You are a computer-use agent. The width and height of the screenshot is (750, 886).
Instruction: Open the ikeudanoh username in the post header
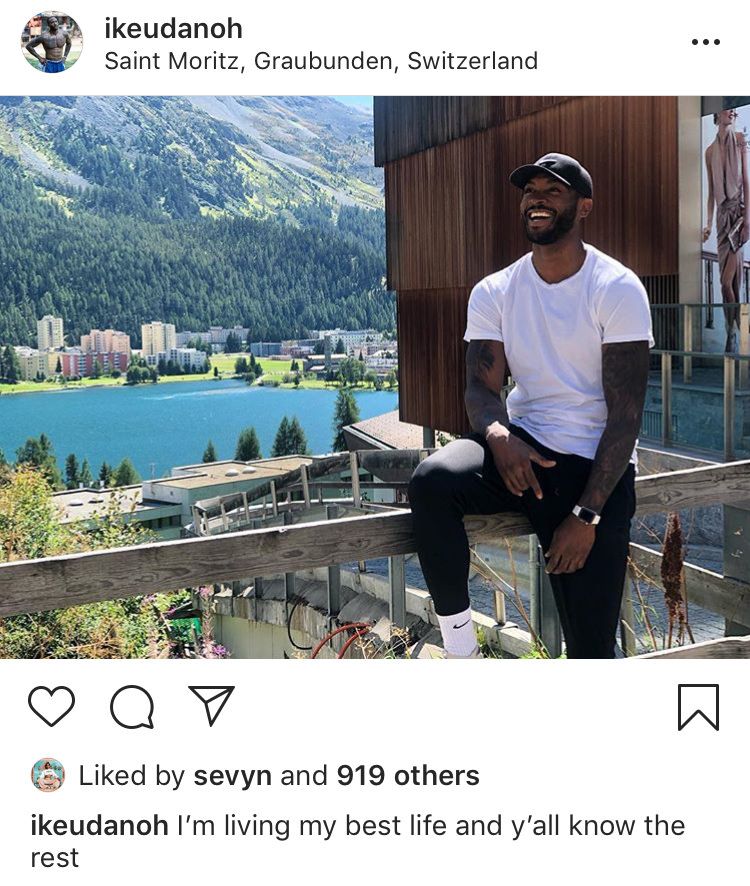point(173,28)
